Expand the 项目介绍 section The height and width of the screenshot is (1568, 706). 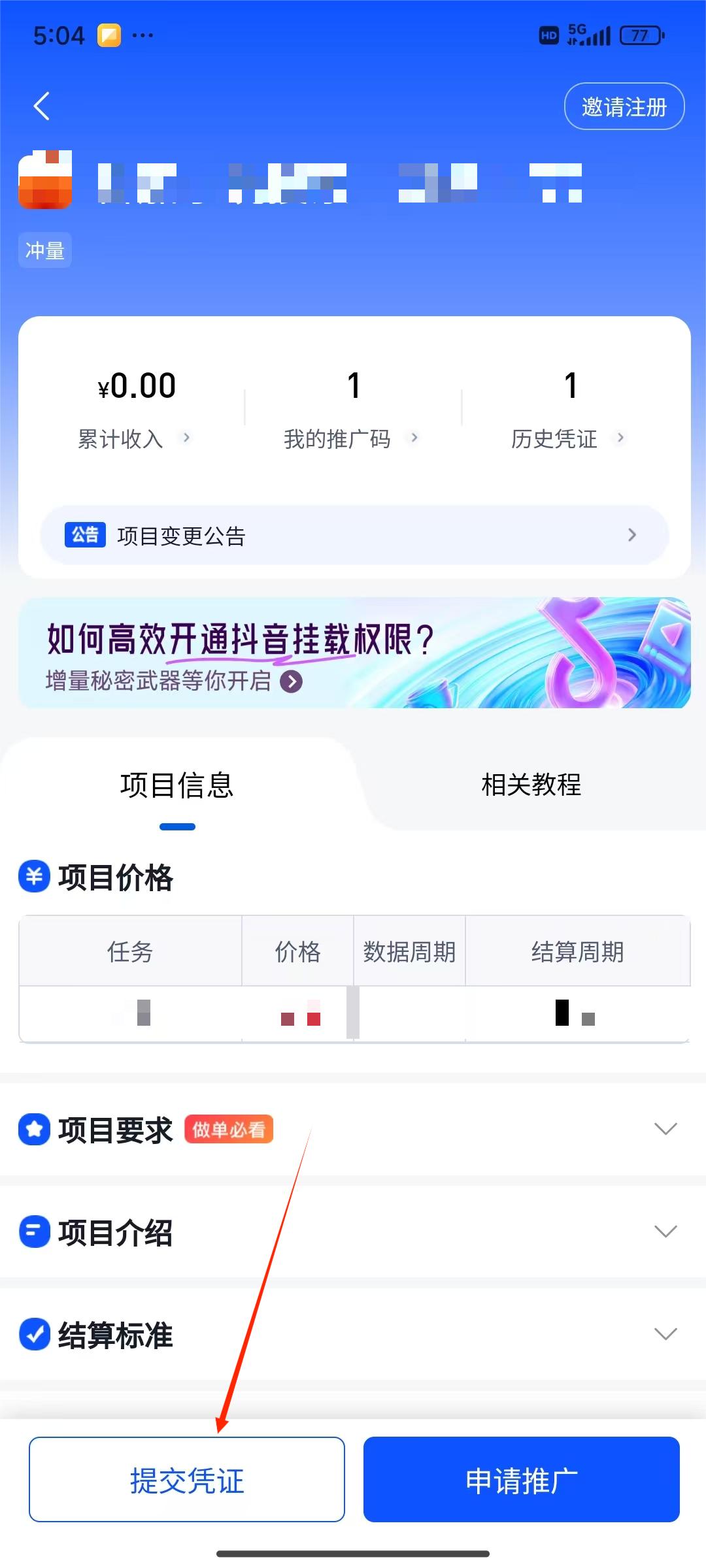tap(665, 1232)
